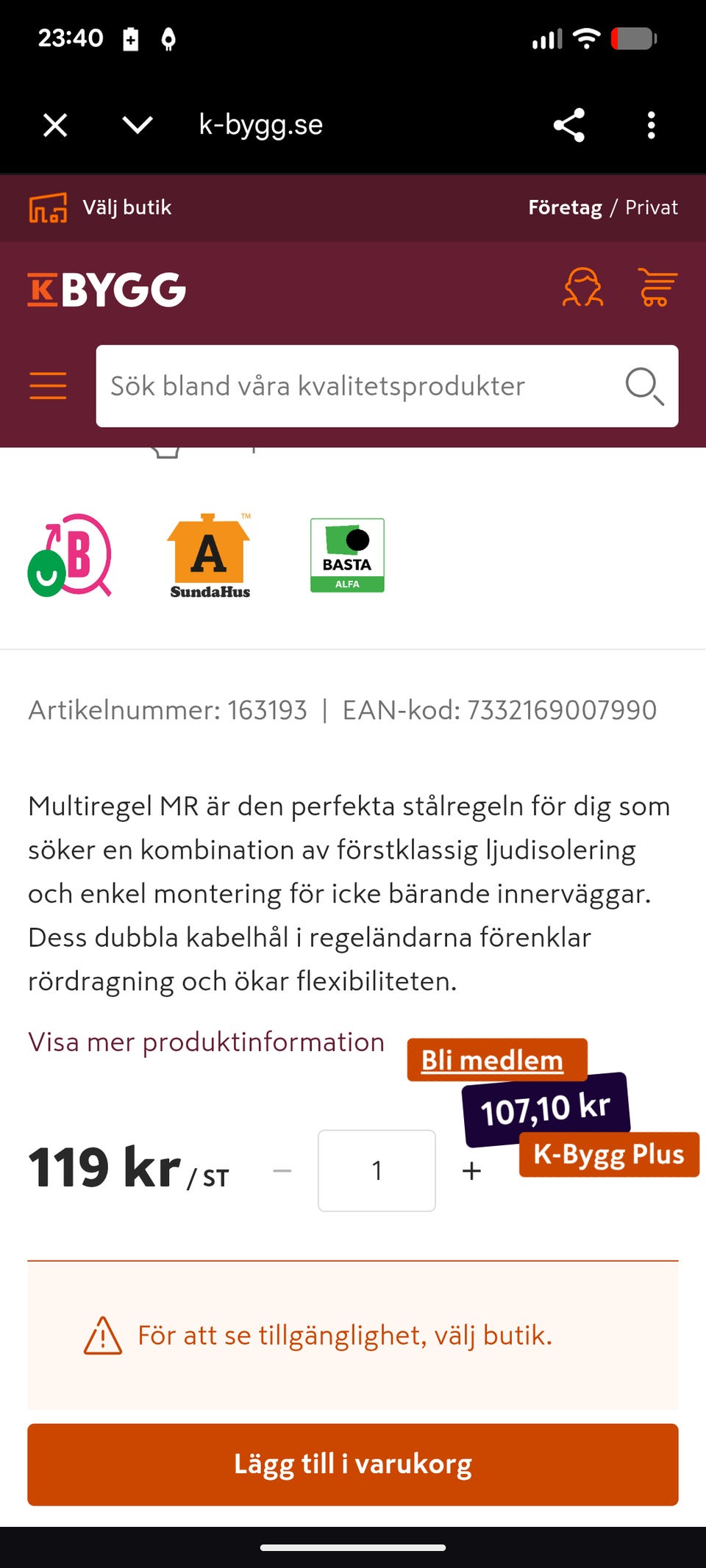Share this product page

pyautogui.click(x=569, y=124)
